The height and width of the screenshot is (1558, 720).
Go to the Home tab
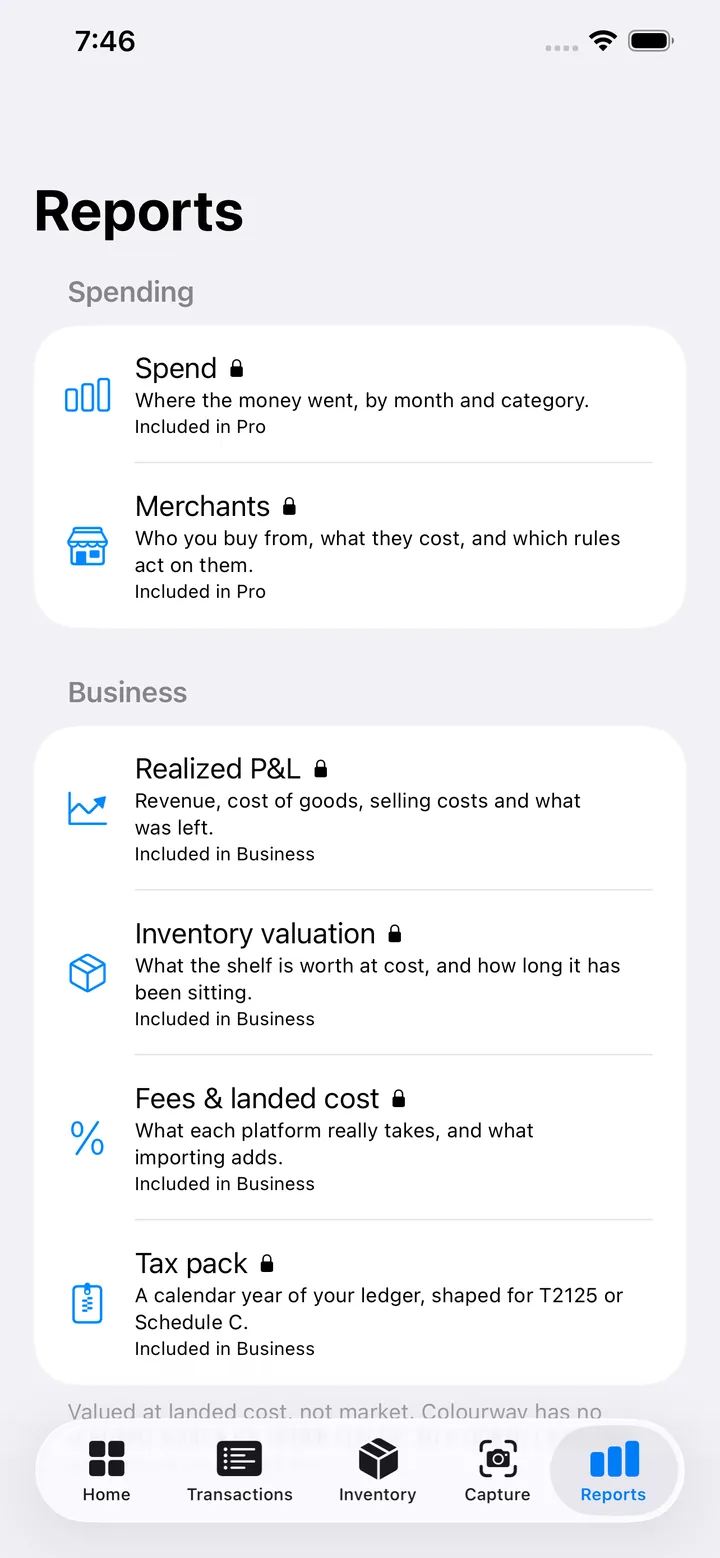[106, 1471]
